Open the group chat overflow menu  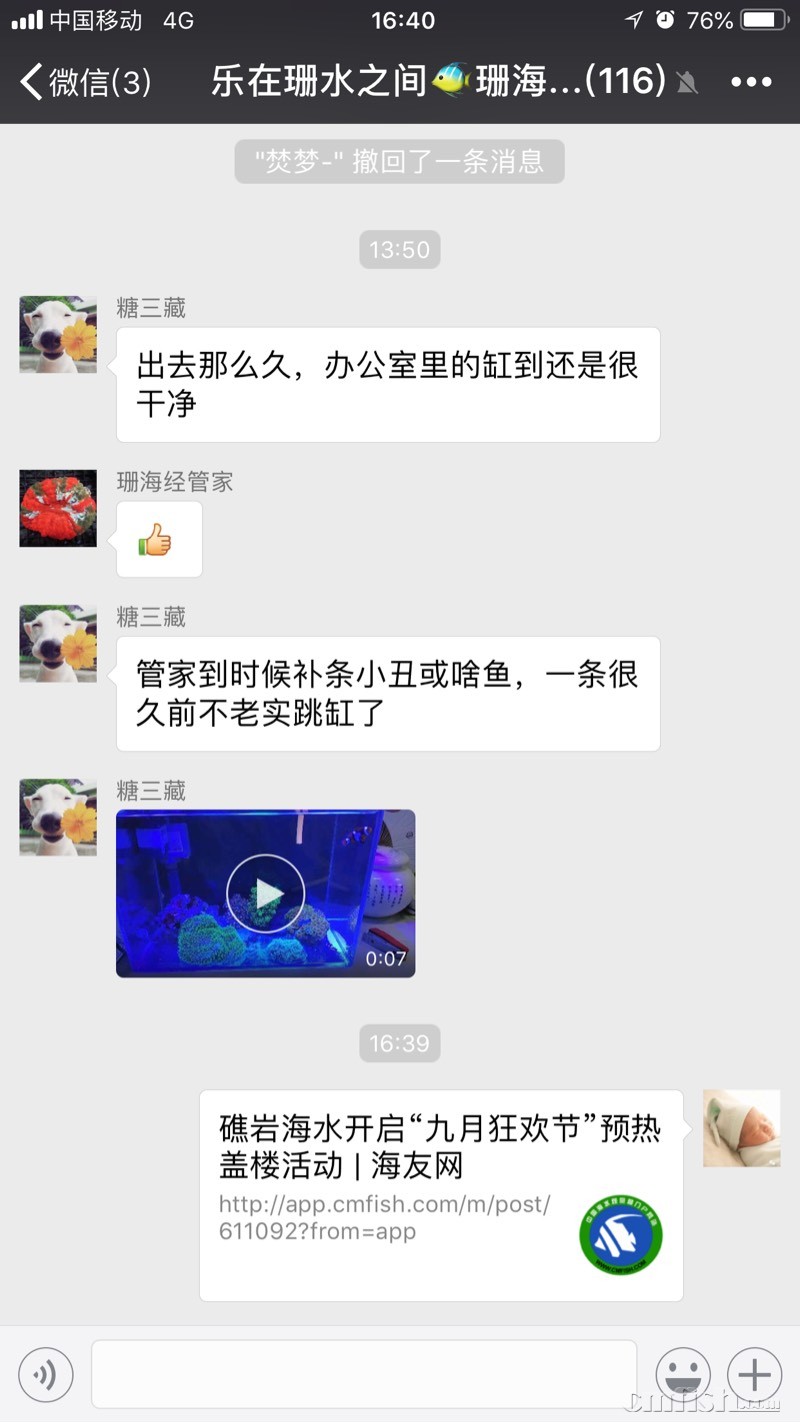[751, 82]
